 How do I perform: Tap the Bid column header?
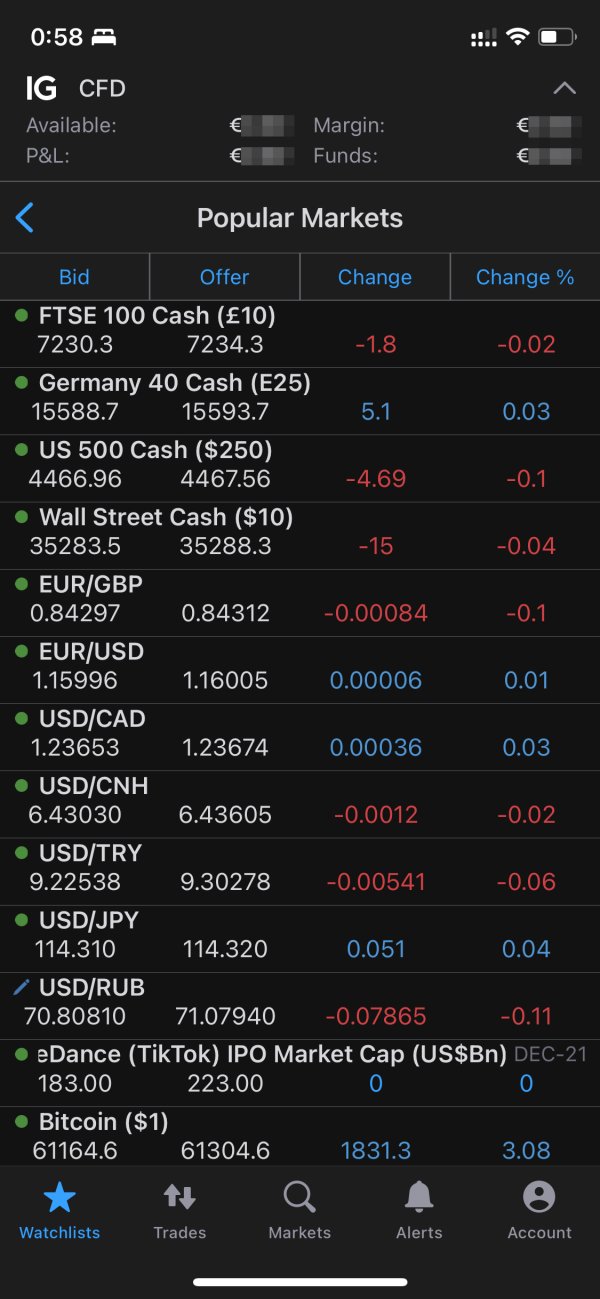(x=74, y=277)
